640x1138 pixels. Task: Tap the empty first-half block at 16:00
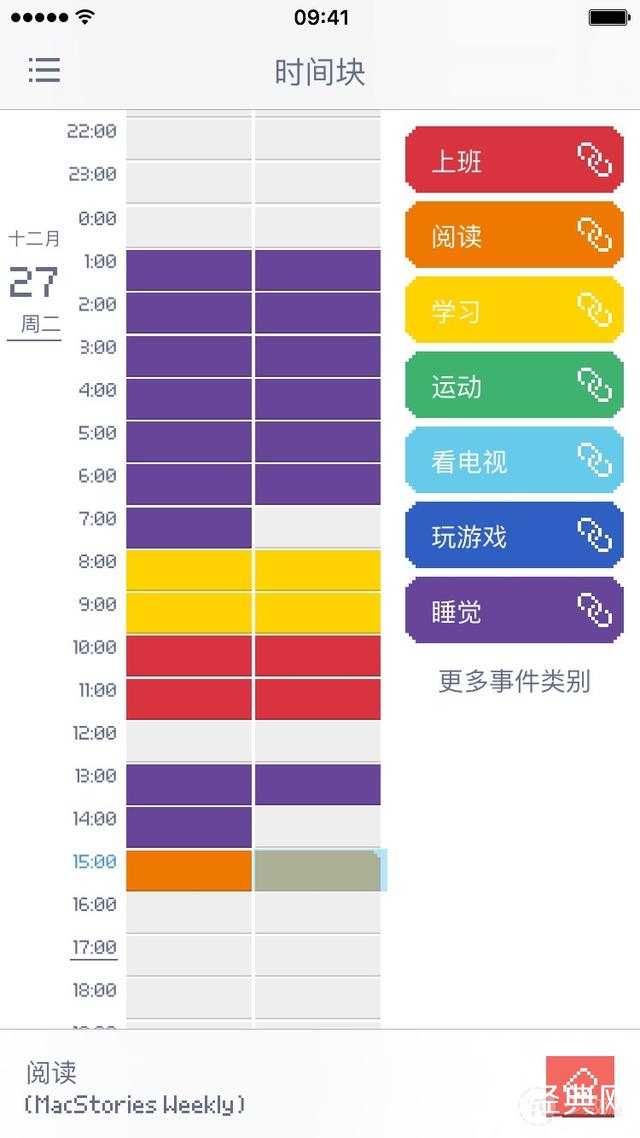tap(189, 912)
